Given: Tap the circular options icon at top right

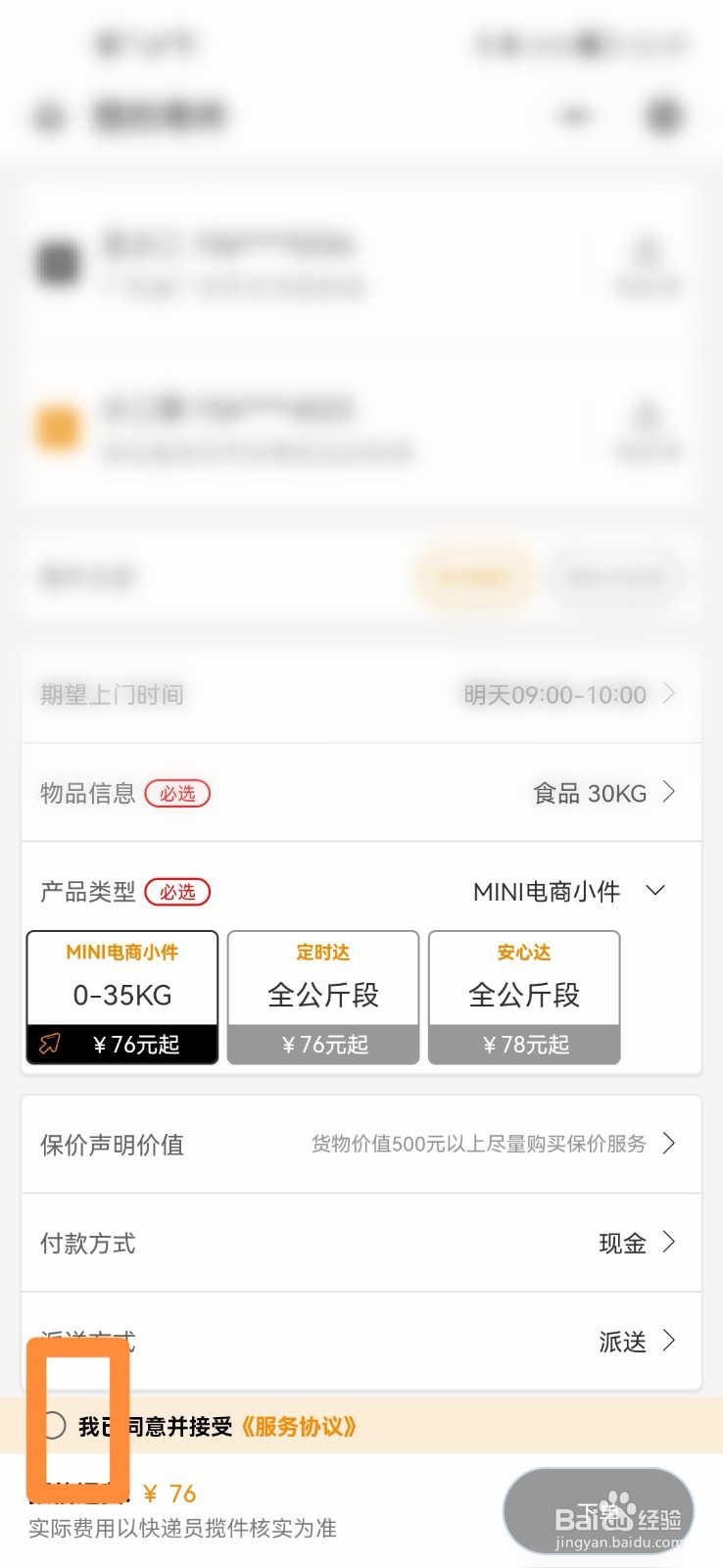Looking at the screenshot, I should pyautogui.click(x=662, y=115).
